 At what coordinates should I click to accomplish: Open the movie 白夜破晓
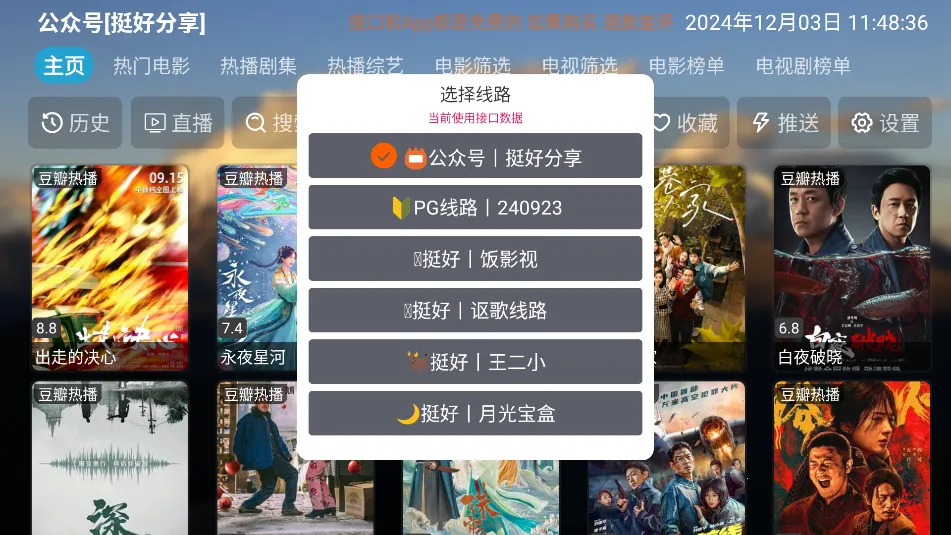tap(852, 267)
